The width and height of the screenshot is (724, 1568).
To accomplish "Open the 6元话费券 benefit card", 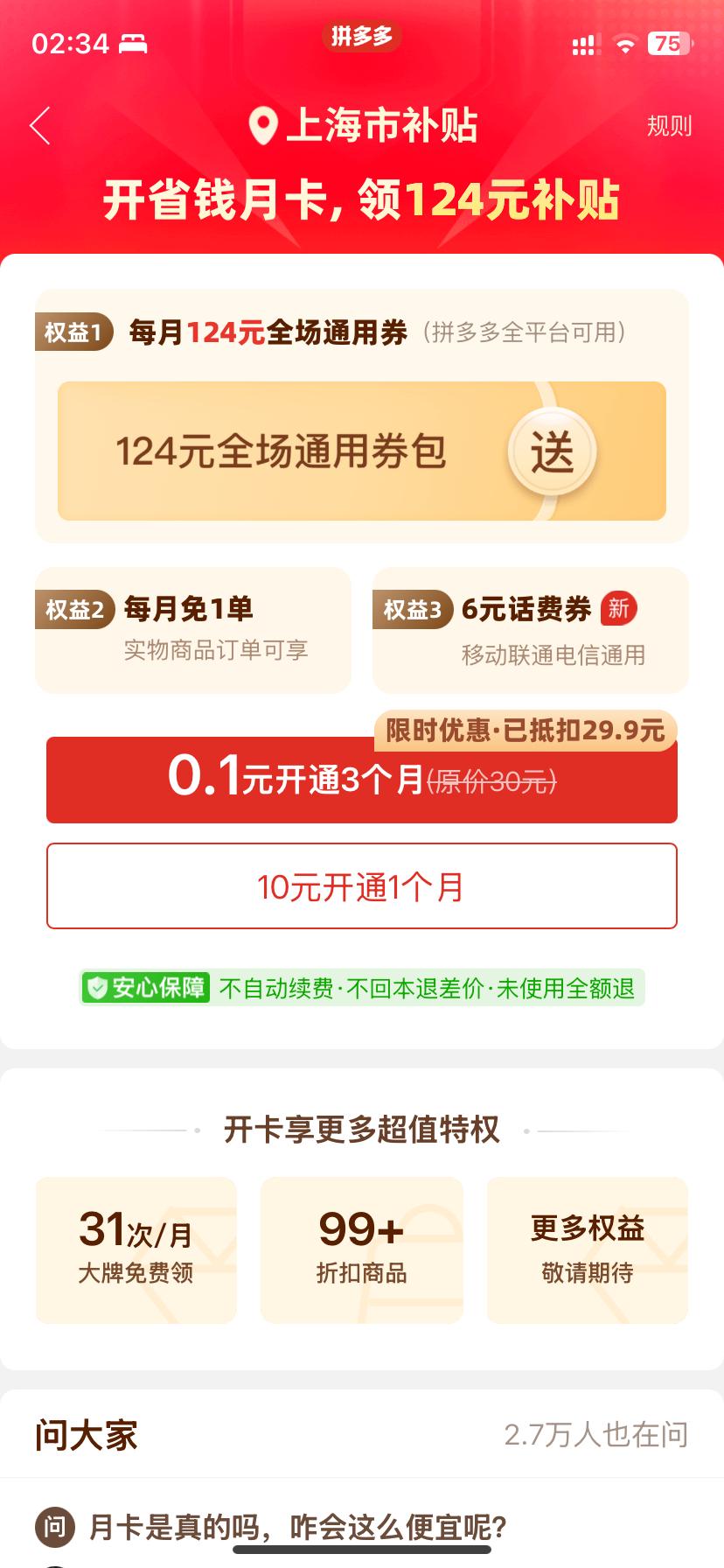I will pyautogui.click(x=531, y=630).
